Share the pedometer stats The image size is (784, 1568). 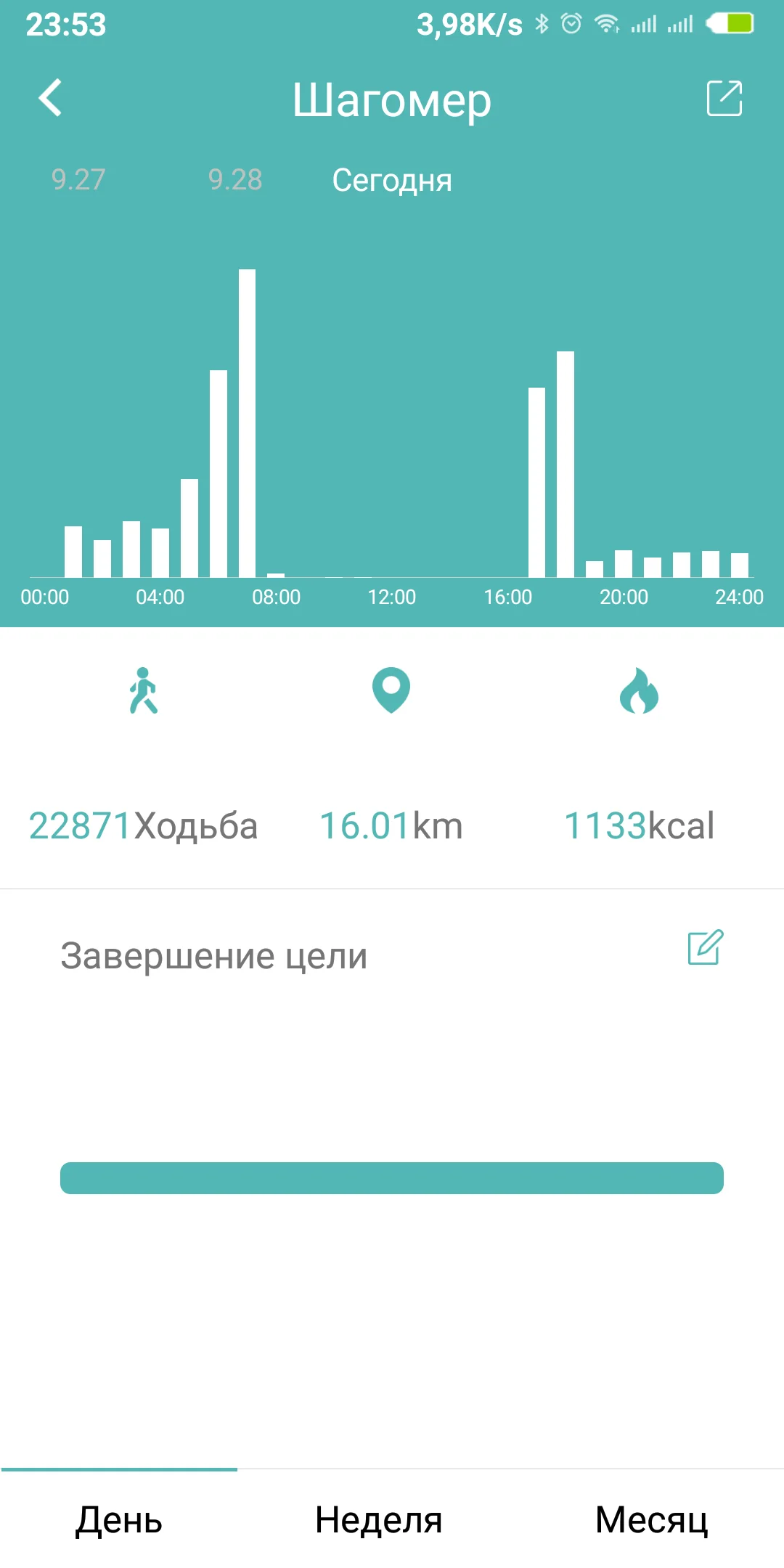click(724, 98)
